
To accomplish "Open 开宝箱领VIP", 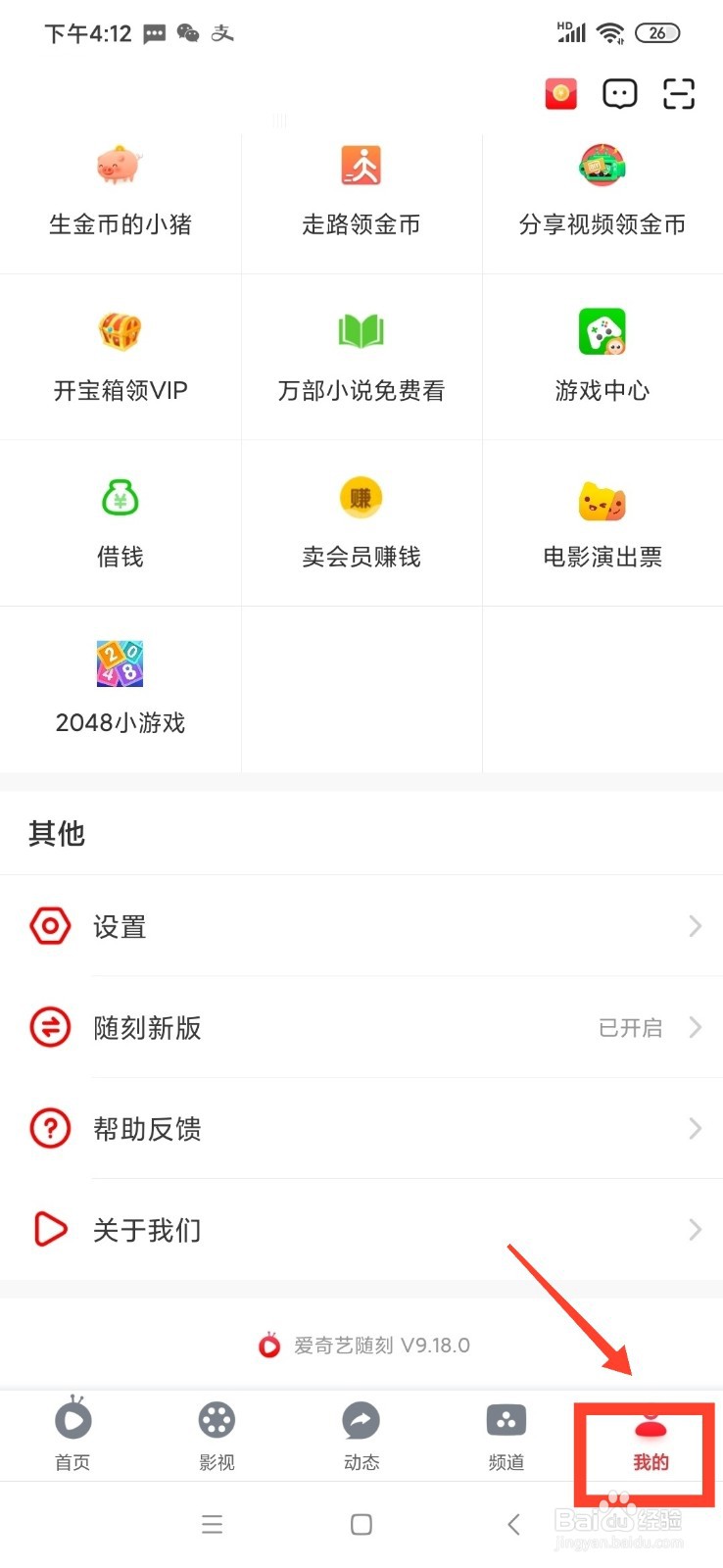I will [x=120, y=358].
